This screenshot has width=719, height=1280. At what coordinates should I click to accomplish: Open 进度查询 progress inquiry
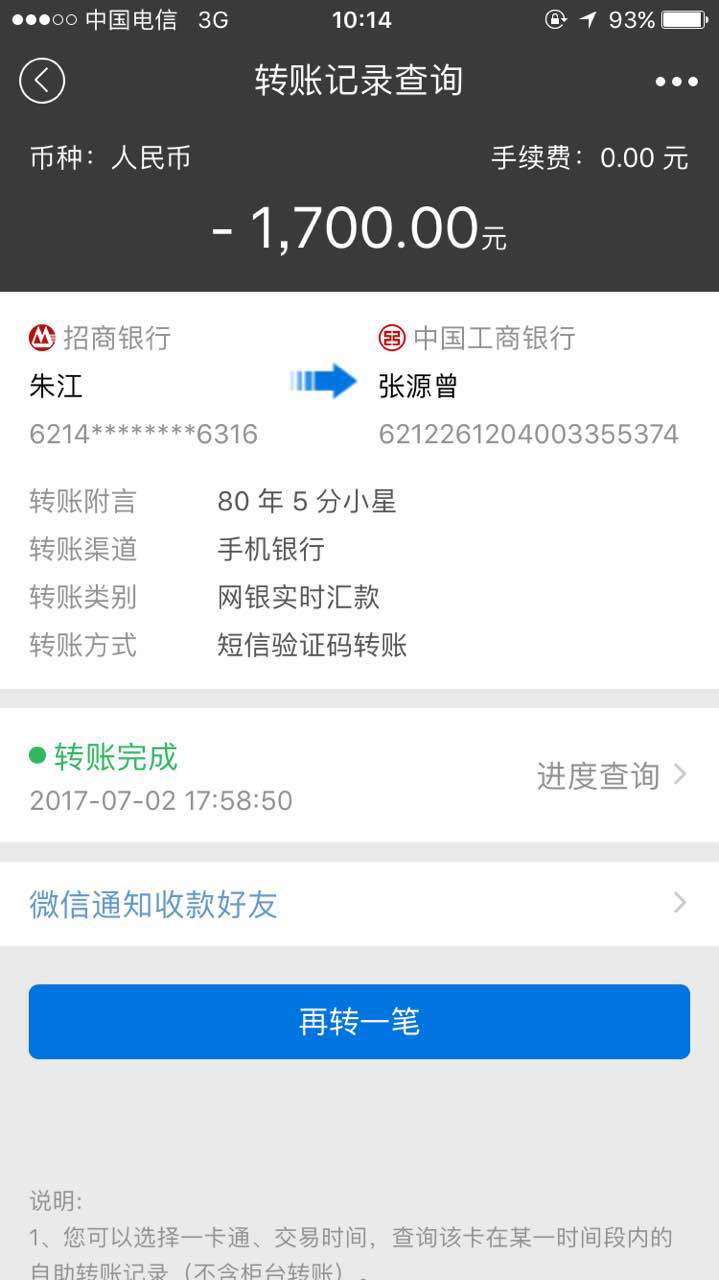pyautogui.click(x=610, y=775)
